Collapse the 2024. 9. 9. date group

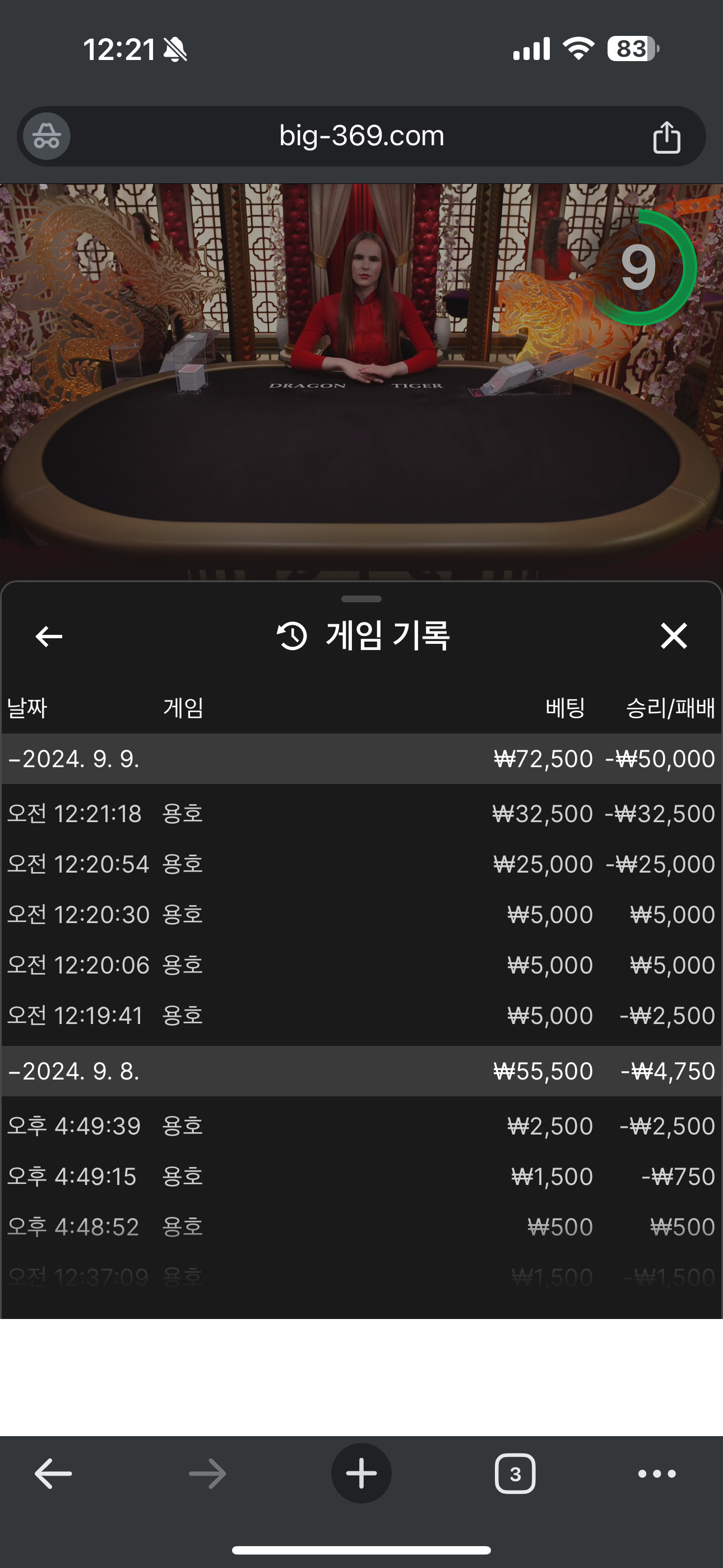tap(361, 758)
